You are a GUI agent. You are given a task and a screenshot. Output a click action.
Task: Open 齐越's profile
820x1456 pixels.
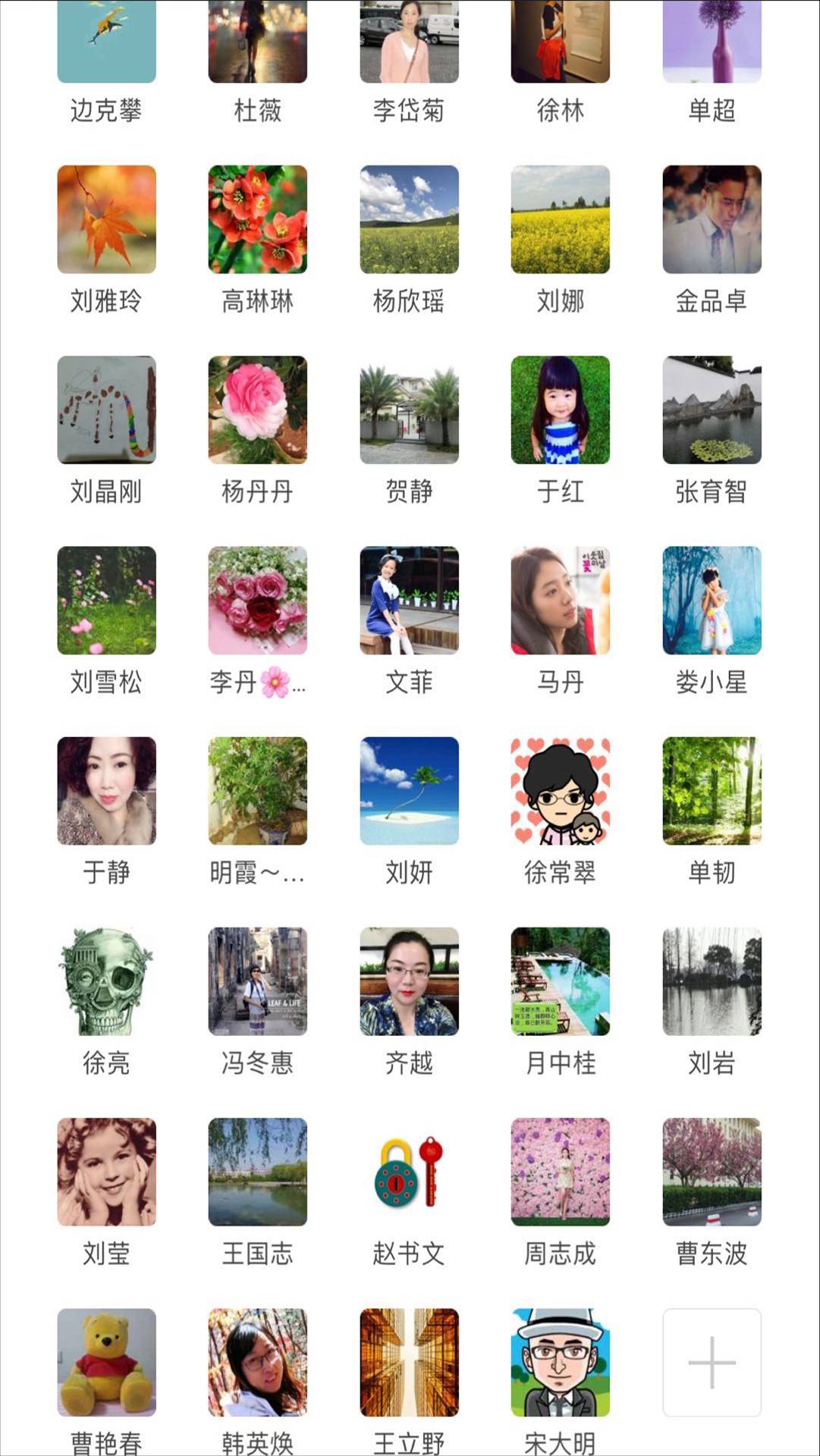pos(409,981)
